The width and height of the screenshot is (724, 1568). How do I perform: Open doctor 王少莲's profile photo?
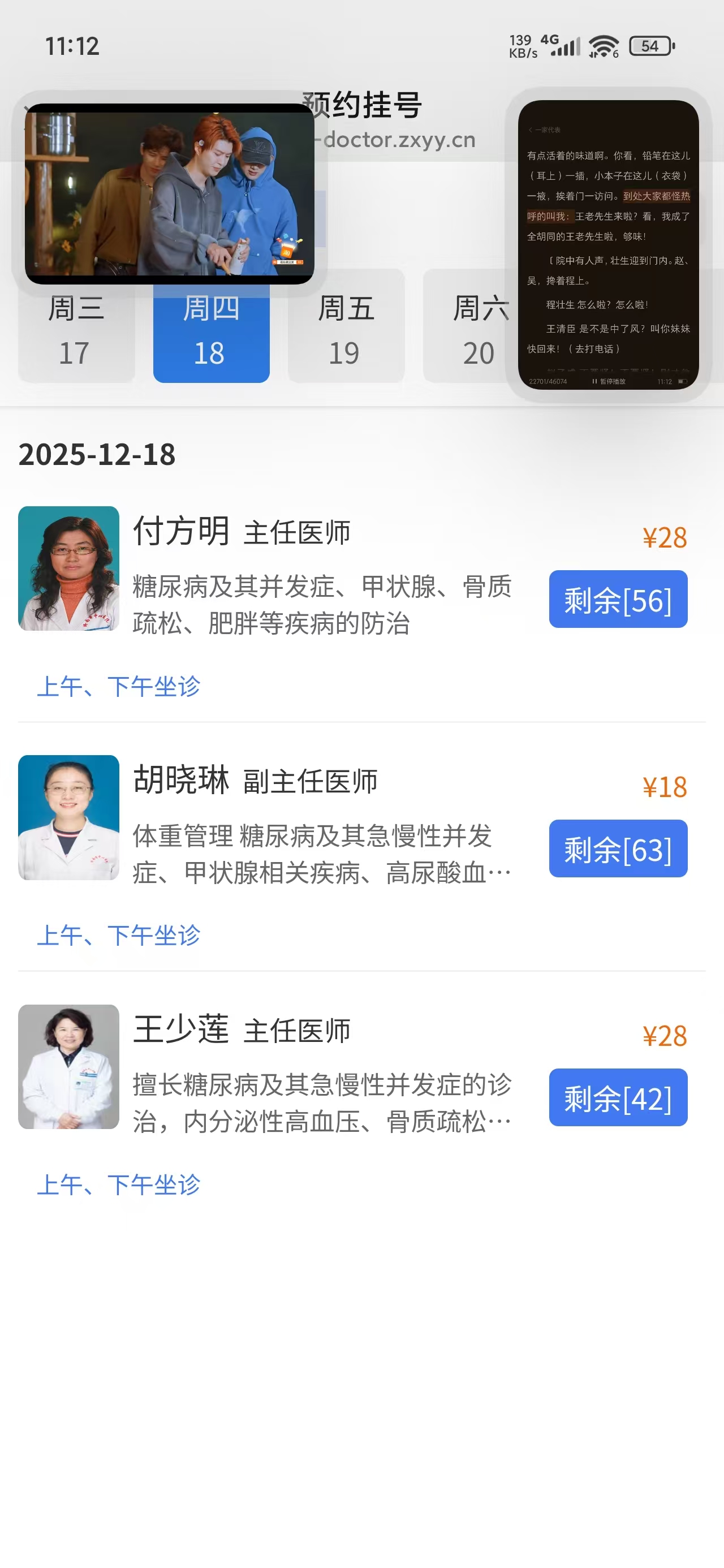click(x=69, y=1066)
